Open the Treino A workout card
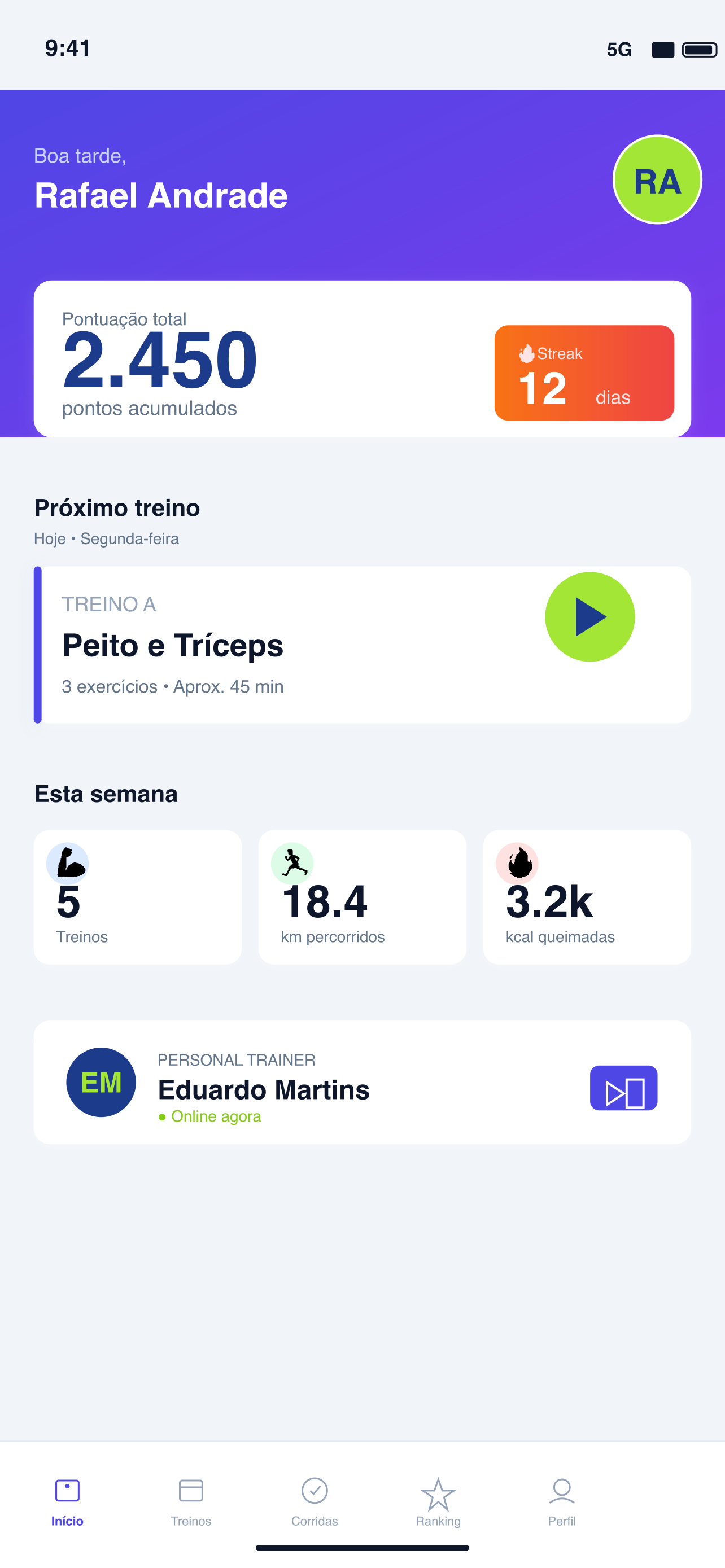 tap(362, 645)
